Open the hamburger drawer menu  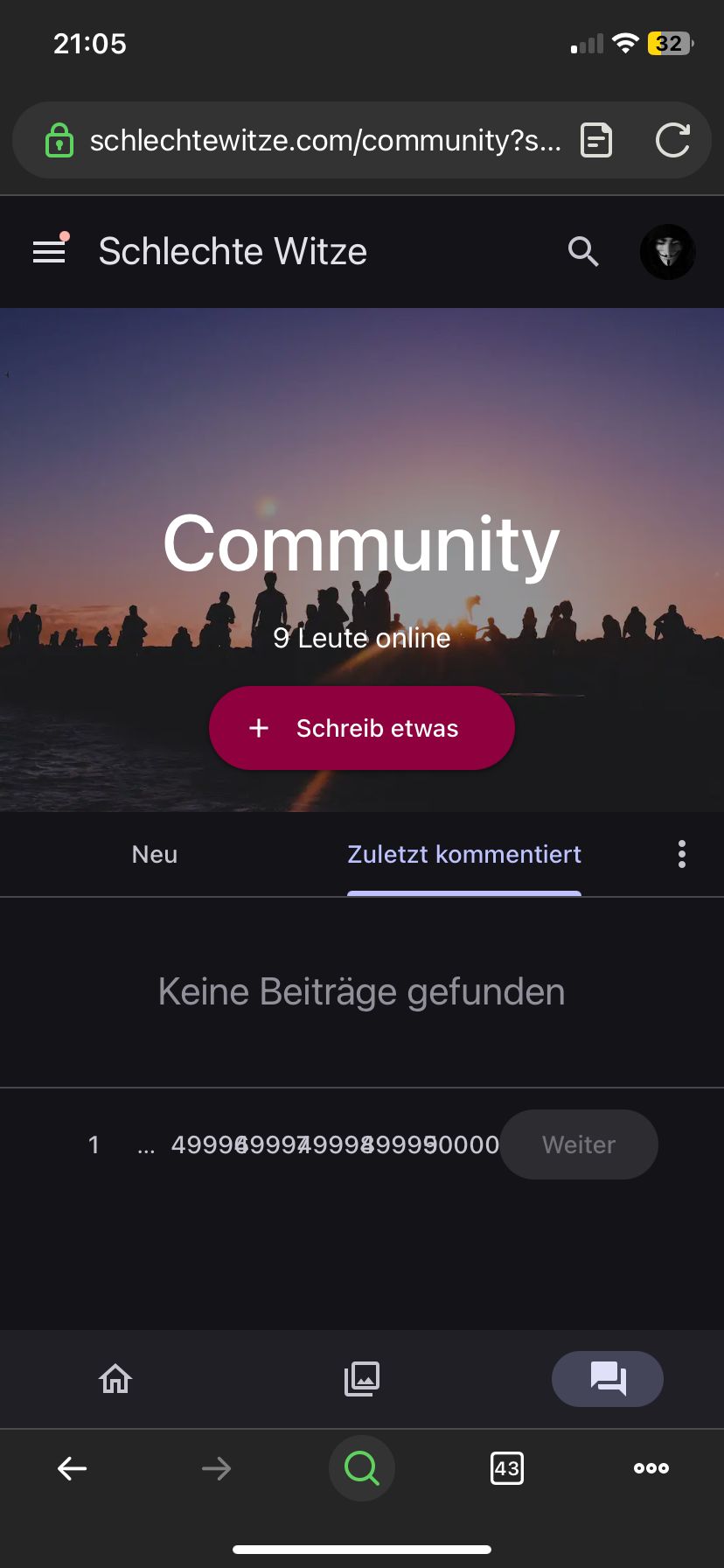pos(49,252)
